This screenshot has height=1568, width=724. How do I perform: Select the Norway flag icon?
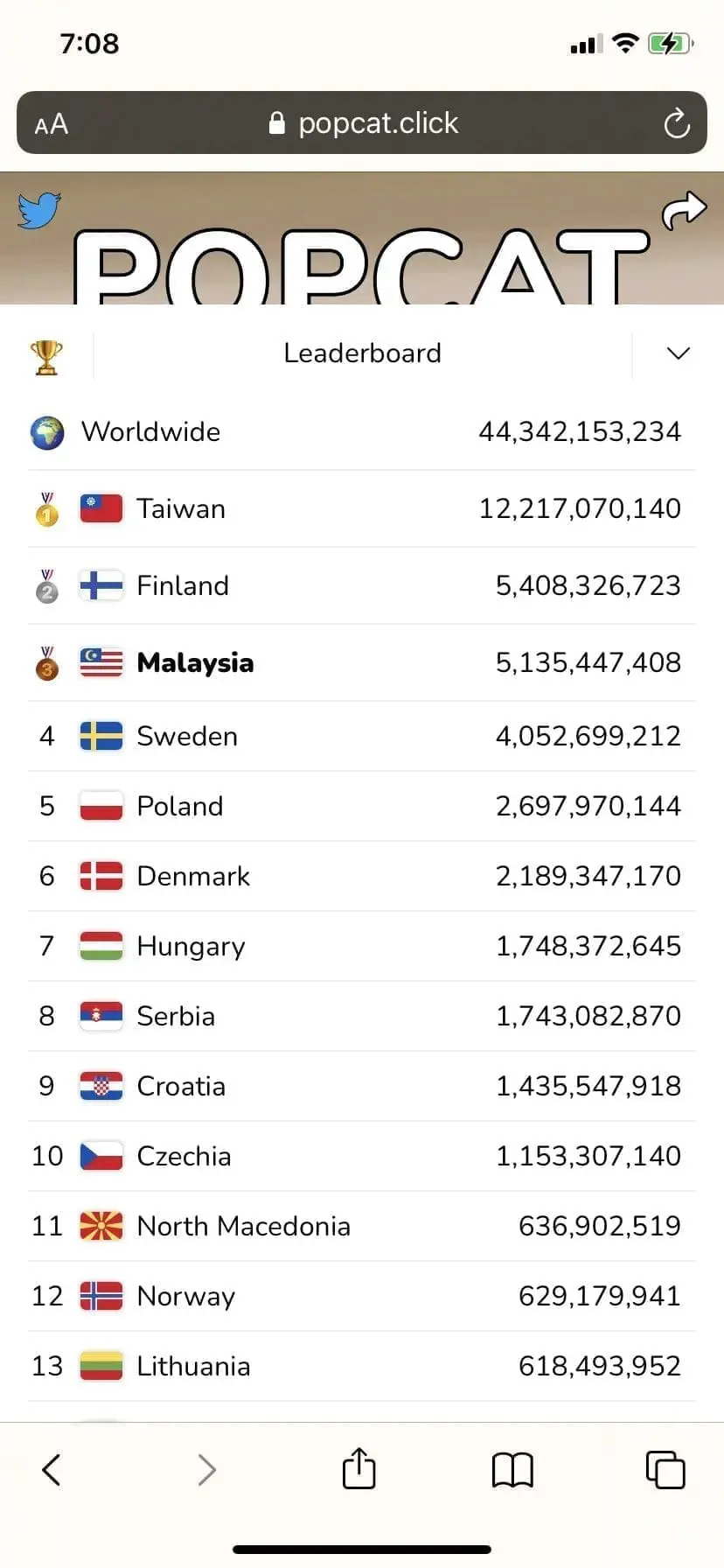tap(101, 1296)
